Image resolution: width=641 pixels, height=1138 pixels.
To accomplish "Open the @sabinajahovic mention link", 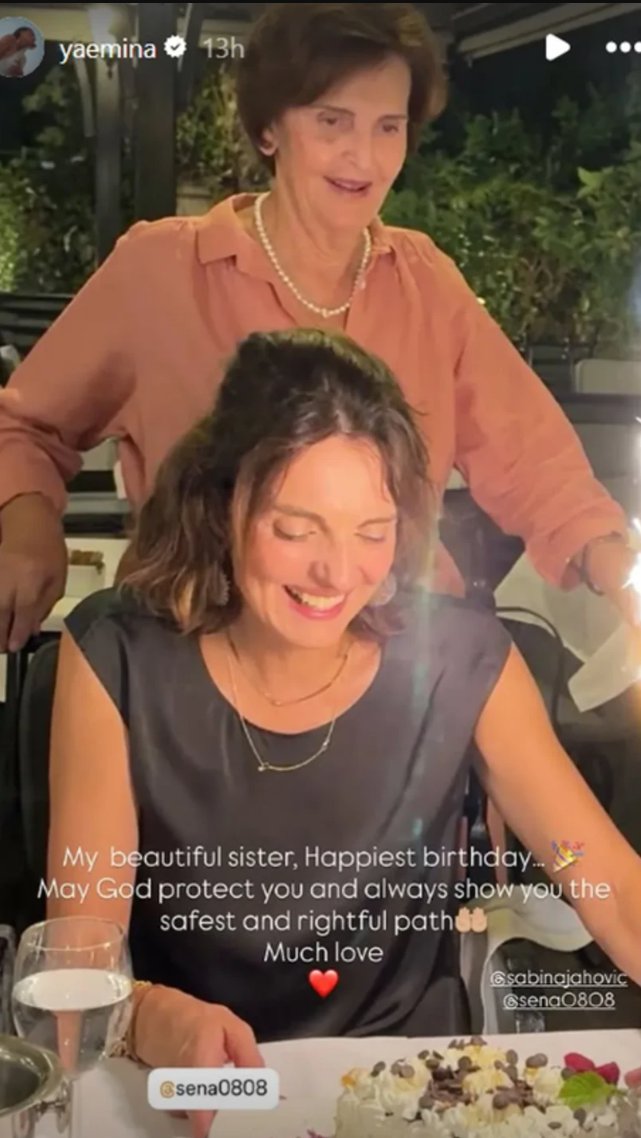I will (x=558, y=978).
